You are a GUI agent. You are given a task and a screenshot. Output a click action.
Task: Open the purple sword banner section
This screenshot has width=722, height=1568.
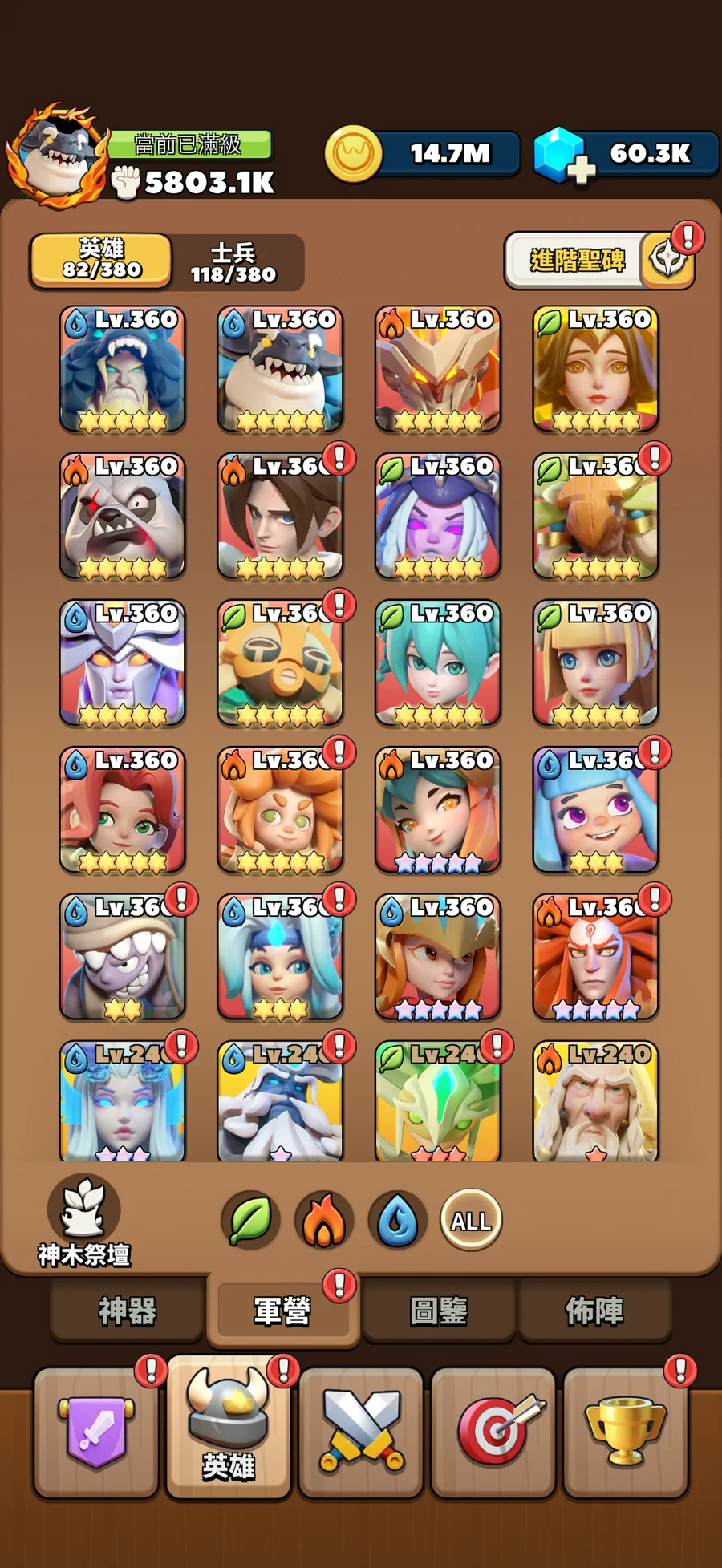tap(96, 1432)
